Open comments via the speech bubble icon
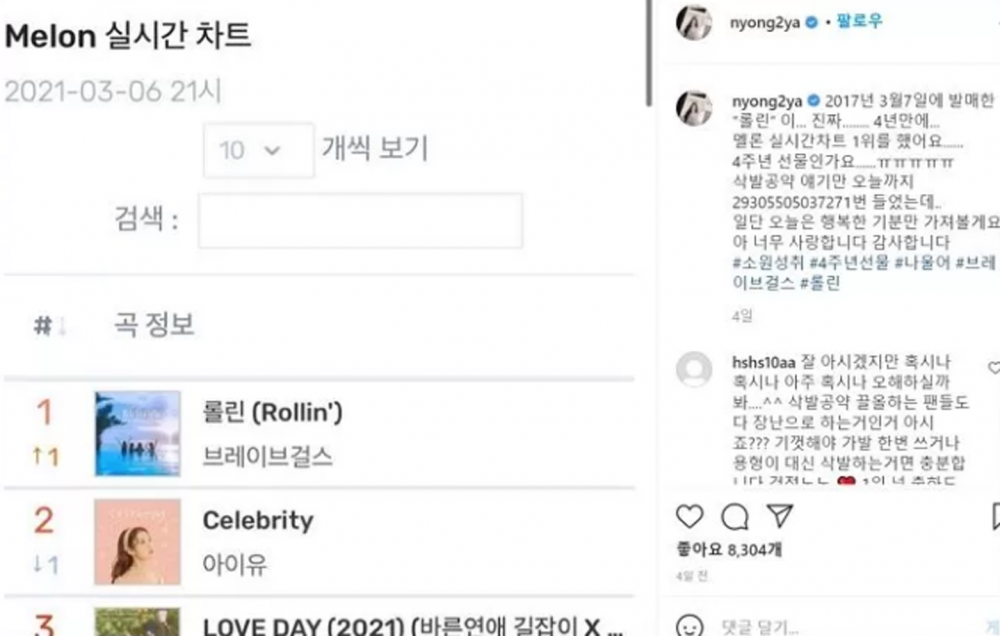 pyautogui.click(x=735, y=516)
